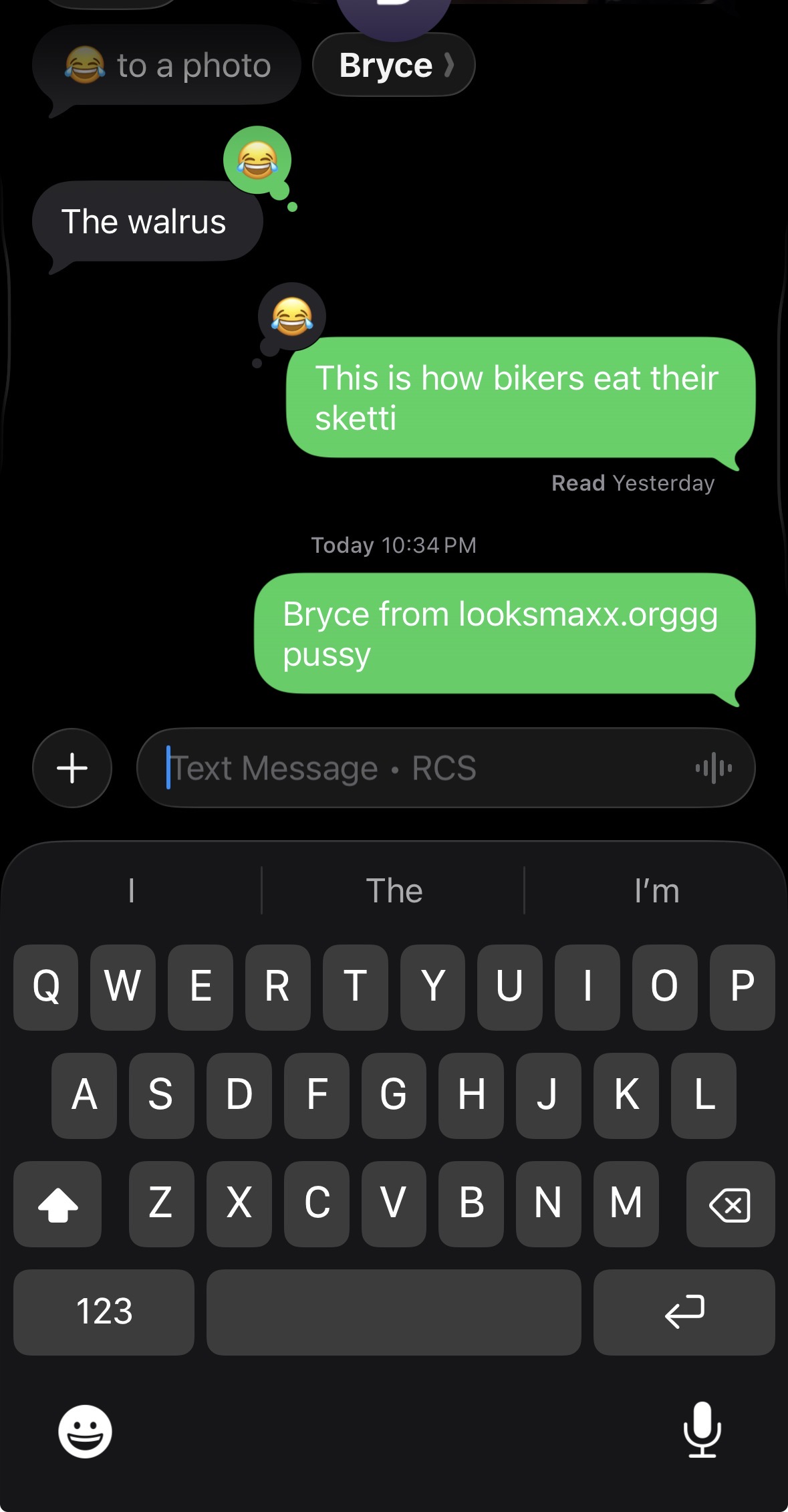View the laughing reaction on "The walrus"
Screen dimensions: 788x1512
pos(257,160)
